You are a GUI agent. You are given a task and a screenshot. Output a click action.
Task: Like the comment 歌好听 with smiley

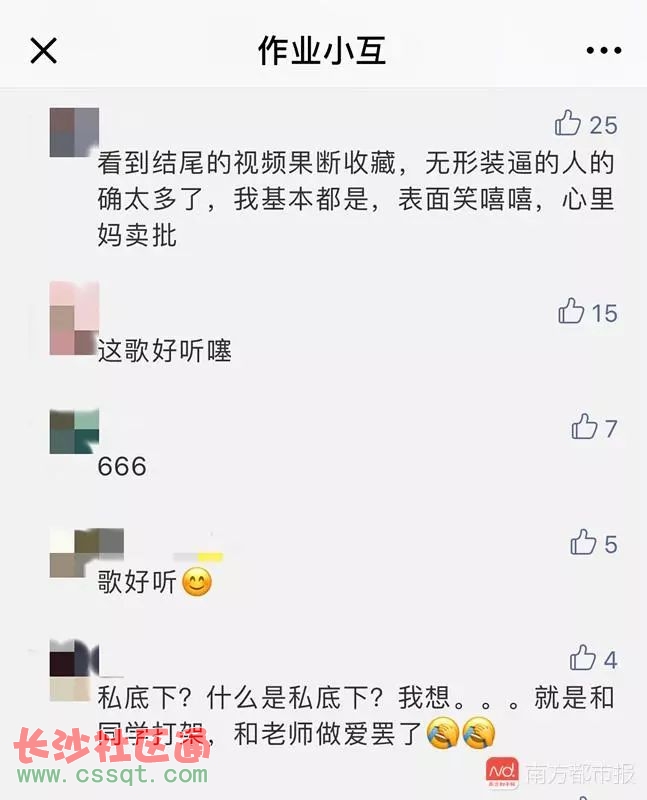click(584, 543)
